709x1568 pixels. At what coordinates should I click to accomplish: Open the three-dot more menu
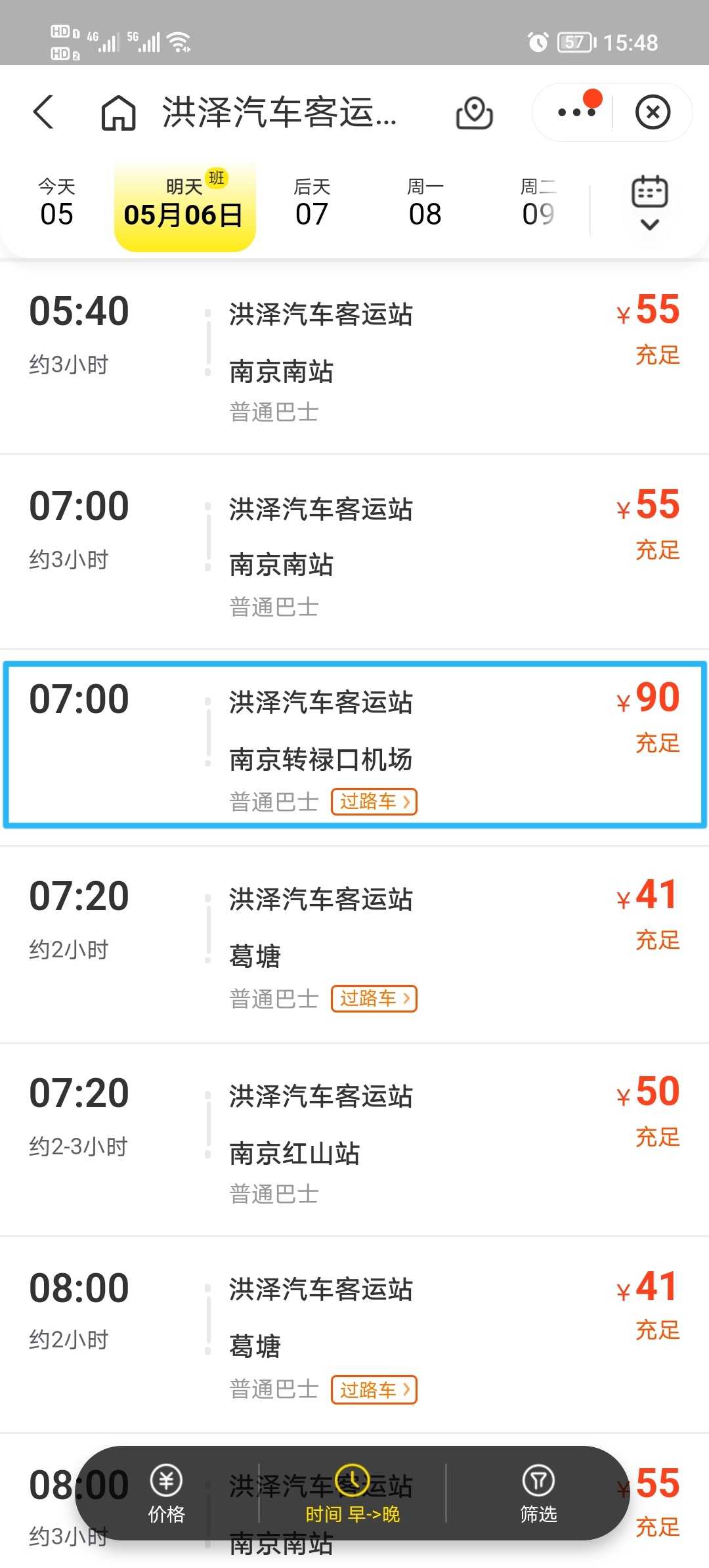coord(576,112)
